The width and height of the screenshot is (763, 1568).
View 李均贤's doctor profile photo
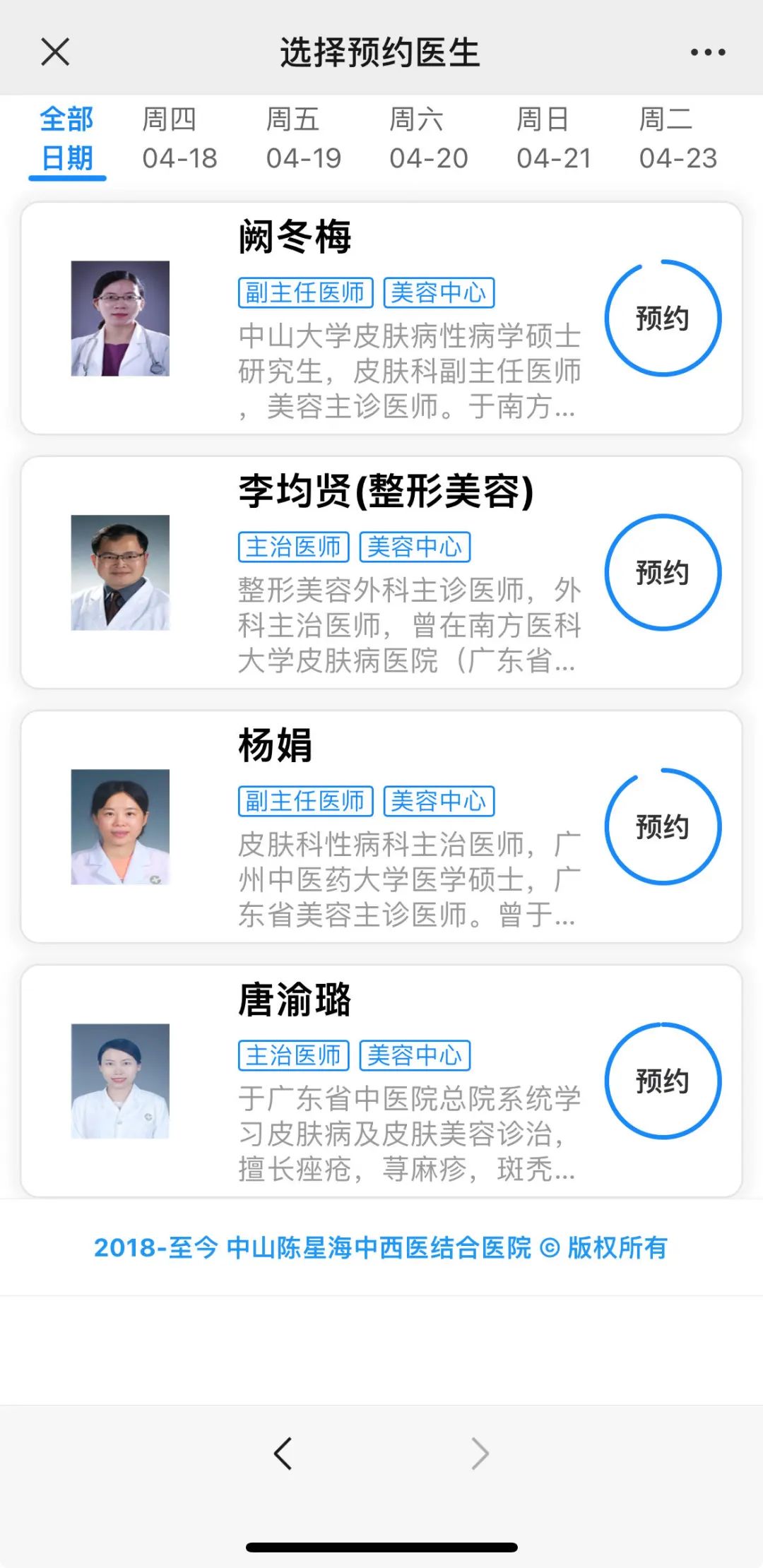point(120,573)
